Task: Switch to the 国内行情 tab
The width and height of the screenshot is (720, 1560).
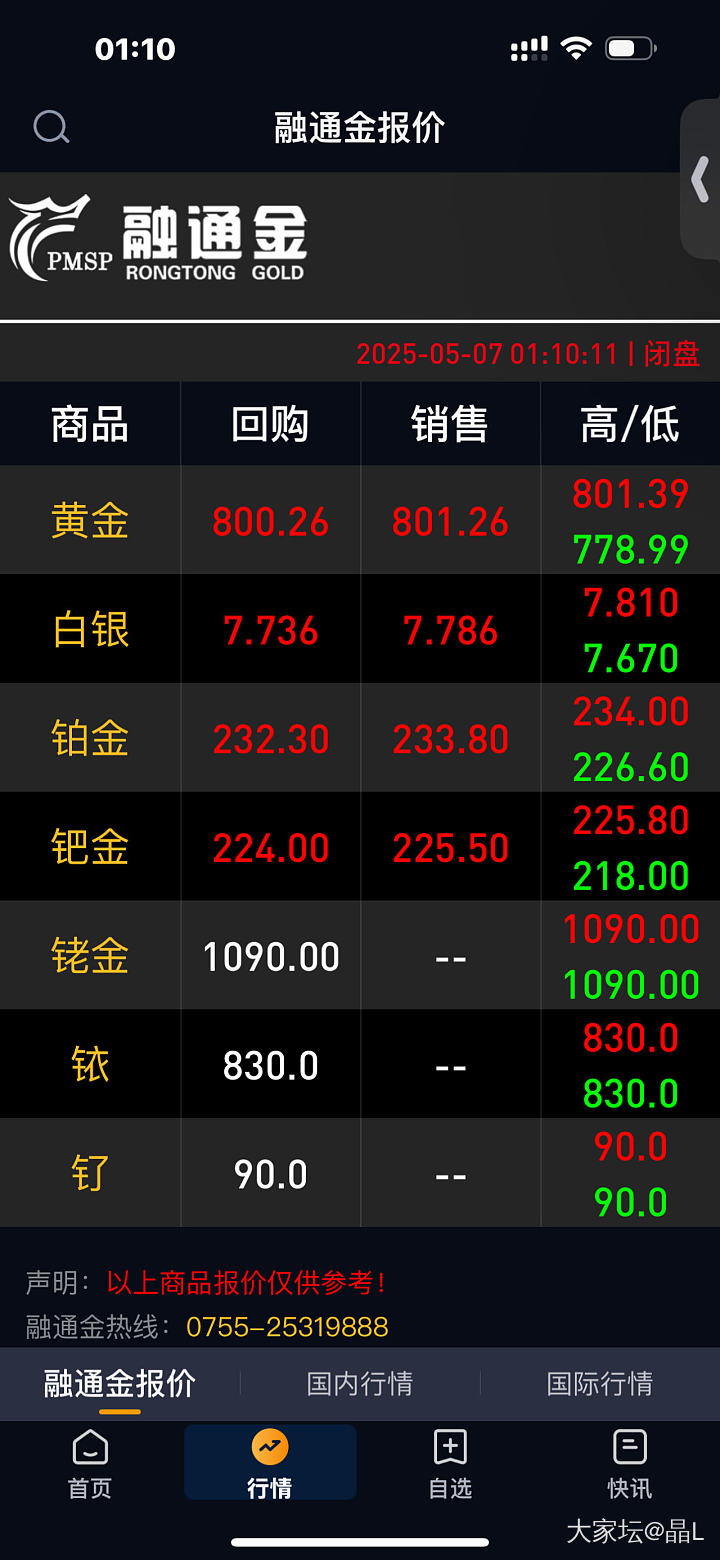Action: coord(360,1384)
